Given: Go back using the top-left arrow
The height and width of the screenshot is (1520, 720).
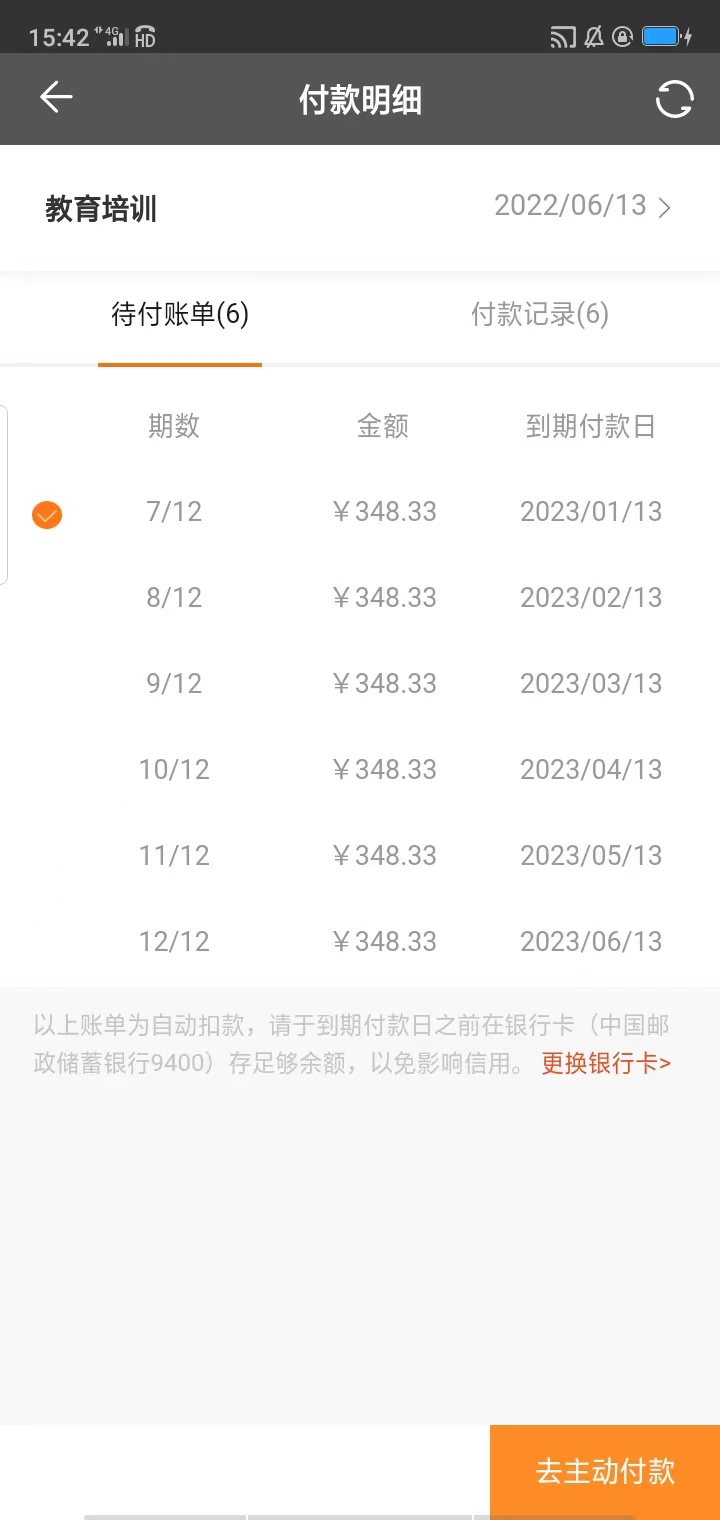Looking at the screenshot, I should click(x=56, y=98).
